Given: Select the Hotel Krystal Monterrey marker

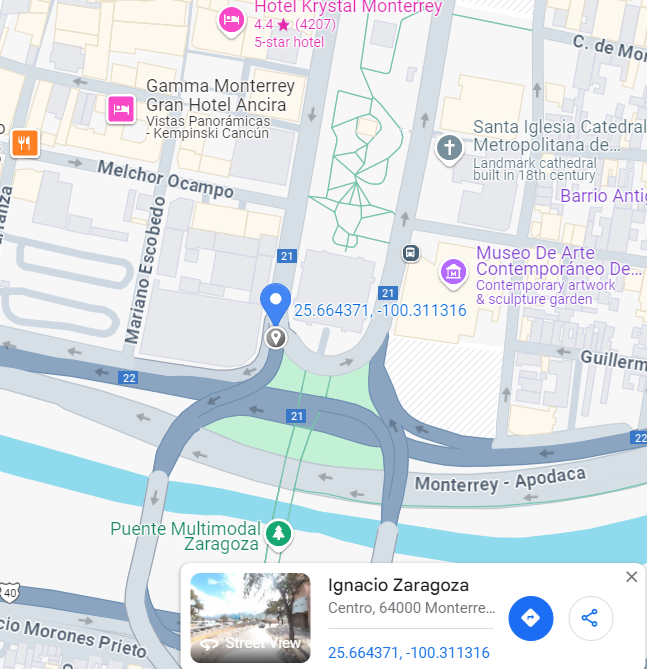Looking at the screenshot, I should coord(231,19).
